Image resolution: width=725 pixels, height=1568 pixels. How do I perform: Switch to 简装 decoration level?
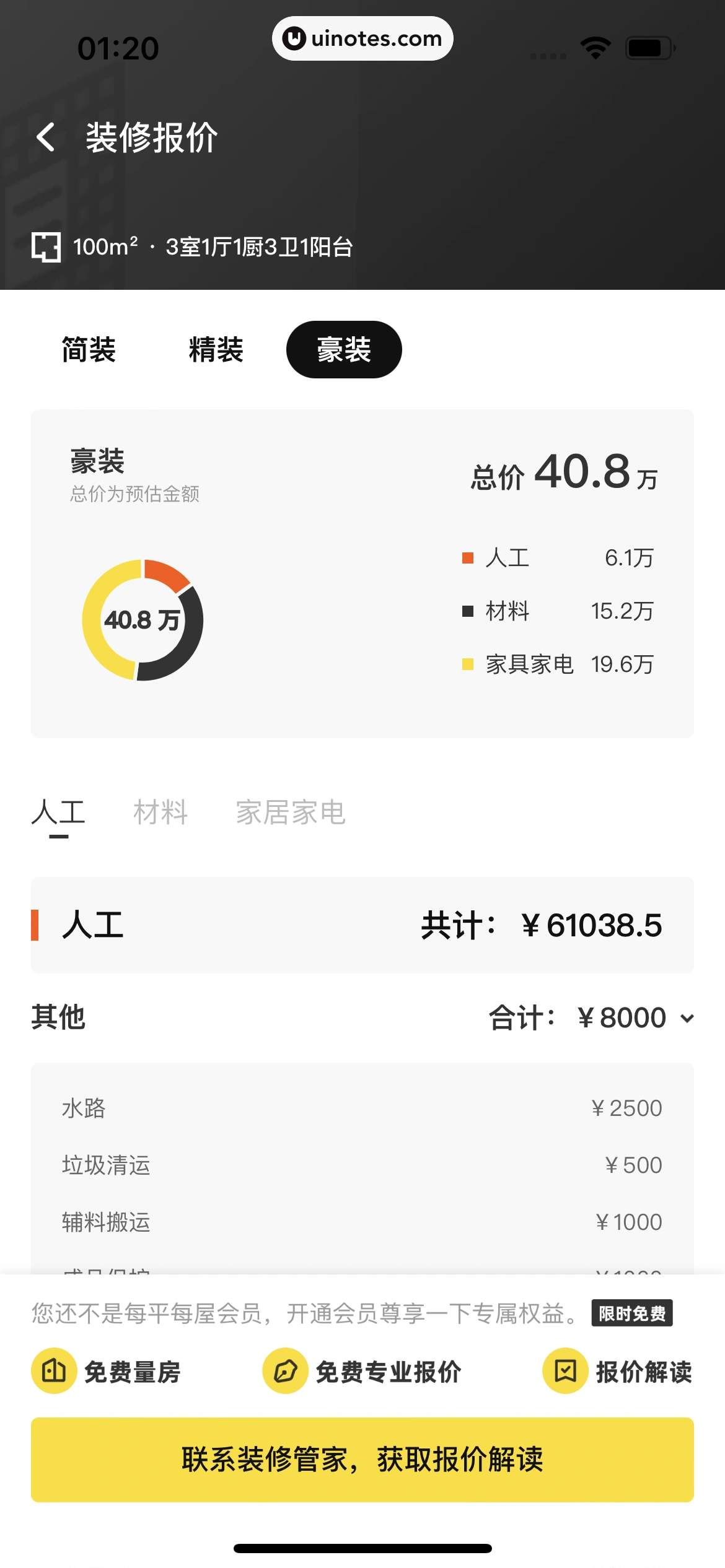(x=89, y=349)
